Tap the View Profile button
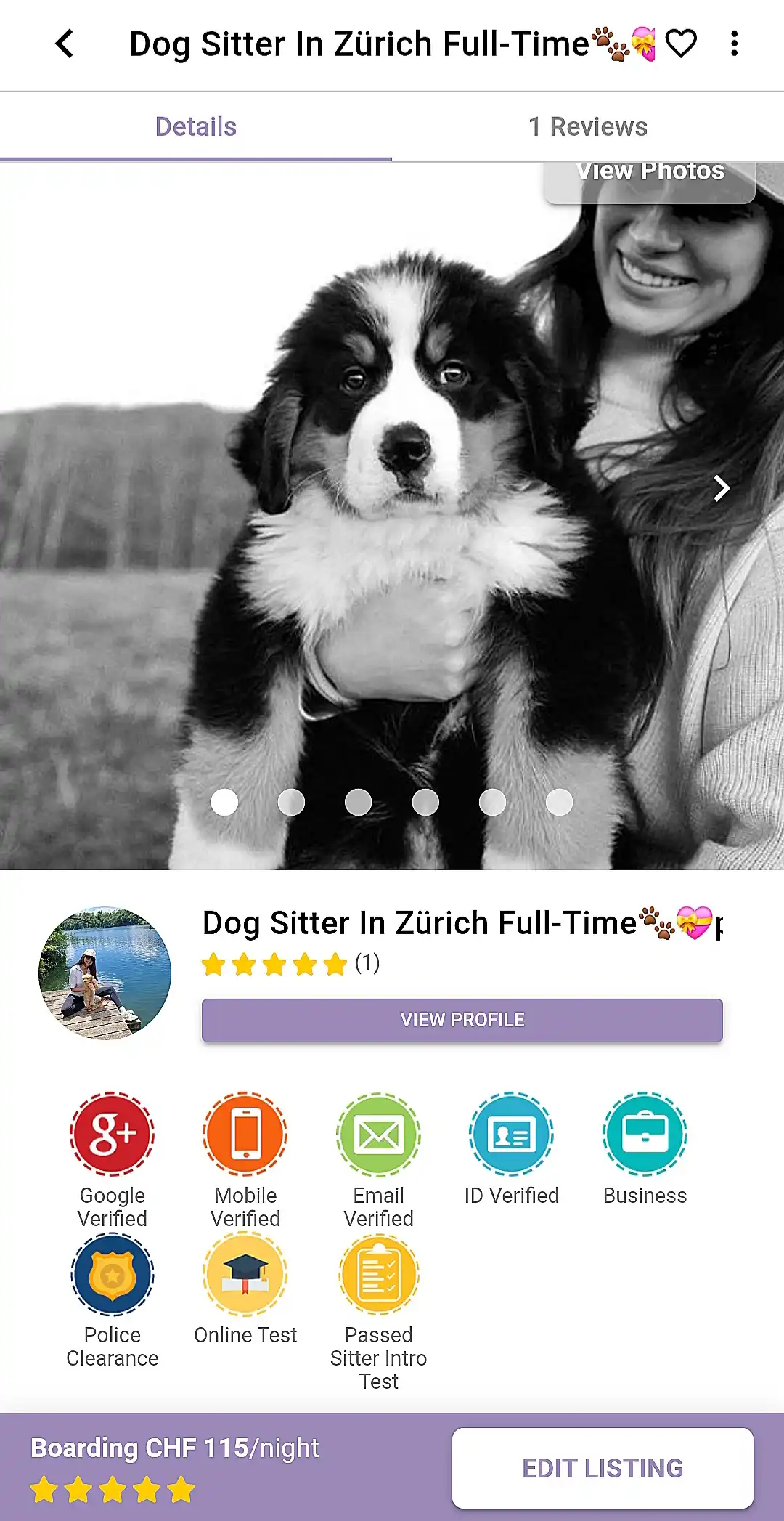 (462, 1020)
